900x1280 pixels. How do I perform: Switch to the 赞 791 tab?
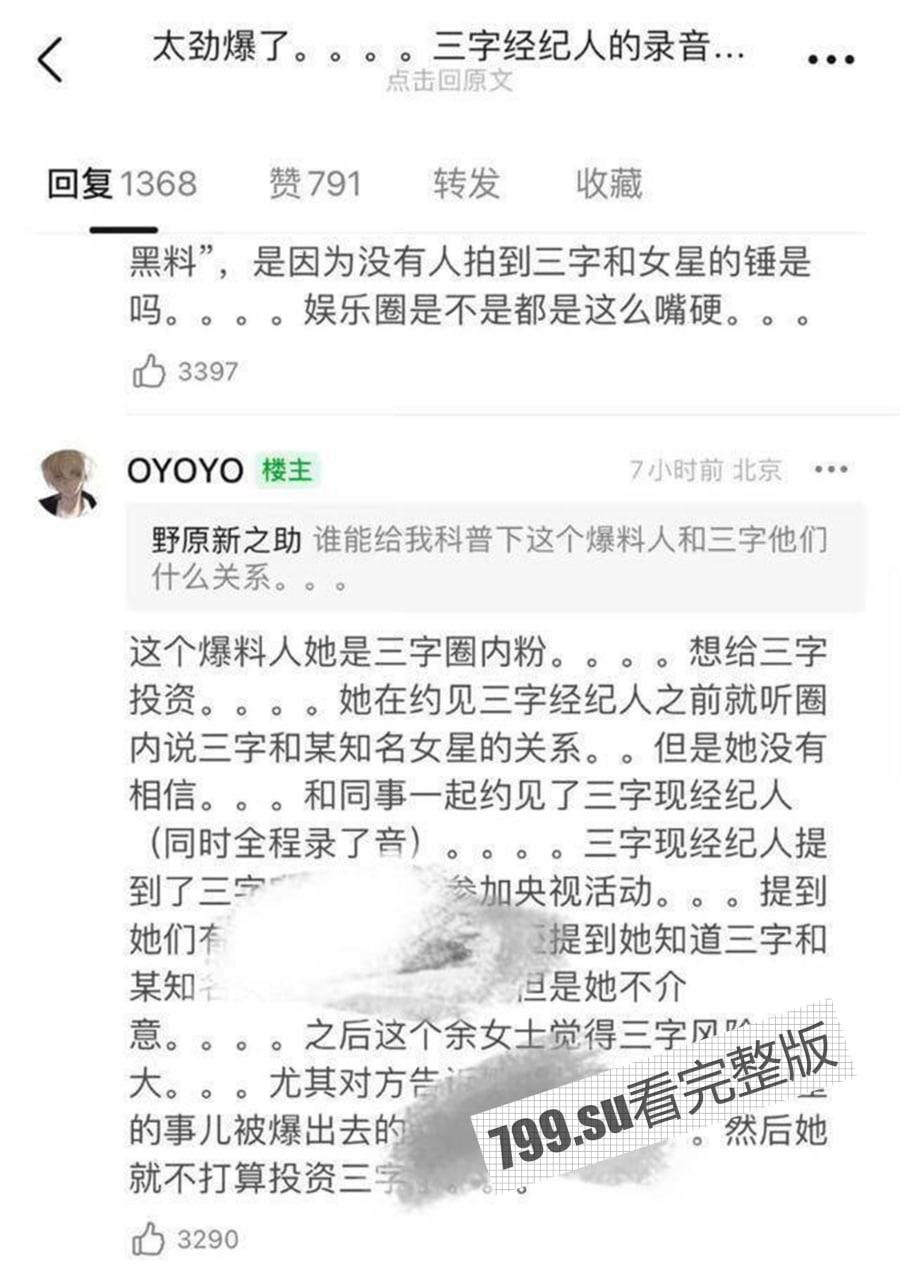315,185
